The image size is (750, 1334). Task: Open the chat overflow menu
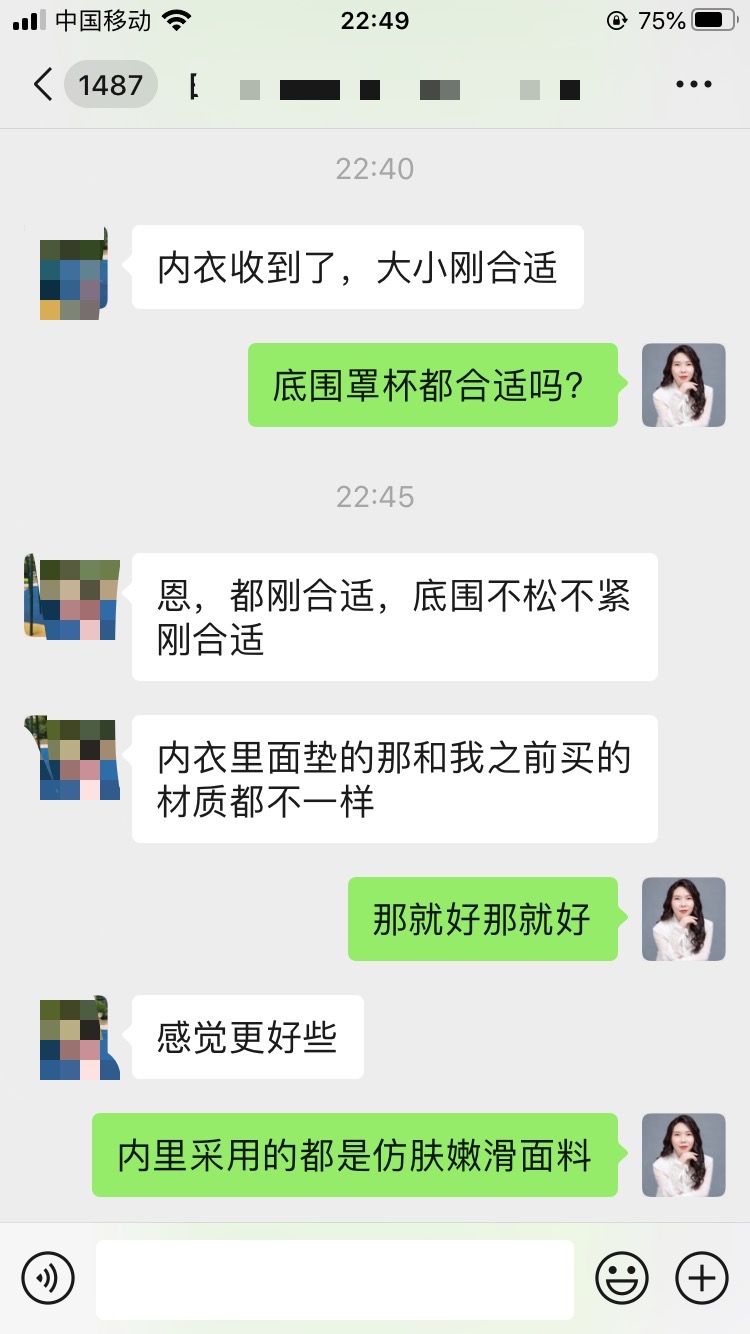tap(693, 85)
